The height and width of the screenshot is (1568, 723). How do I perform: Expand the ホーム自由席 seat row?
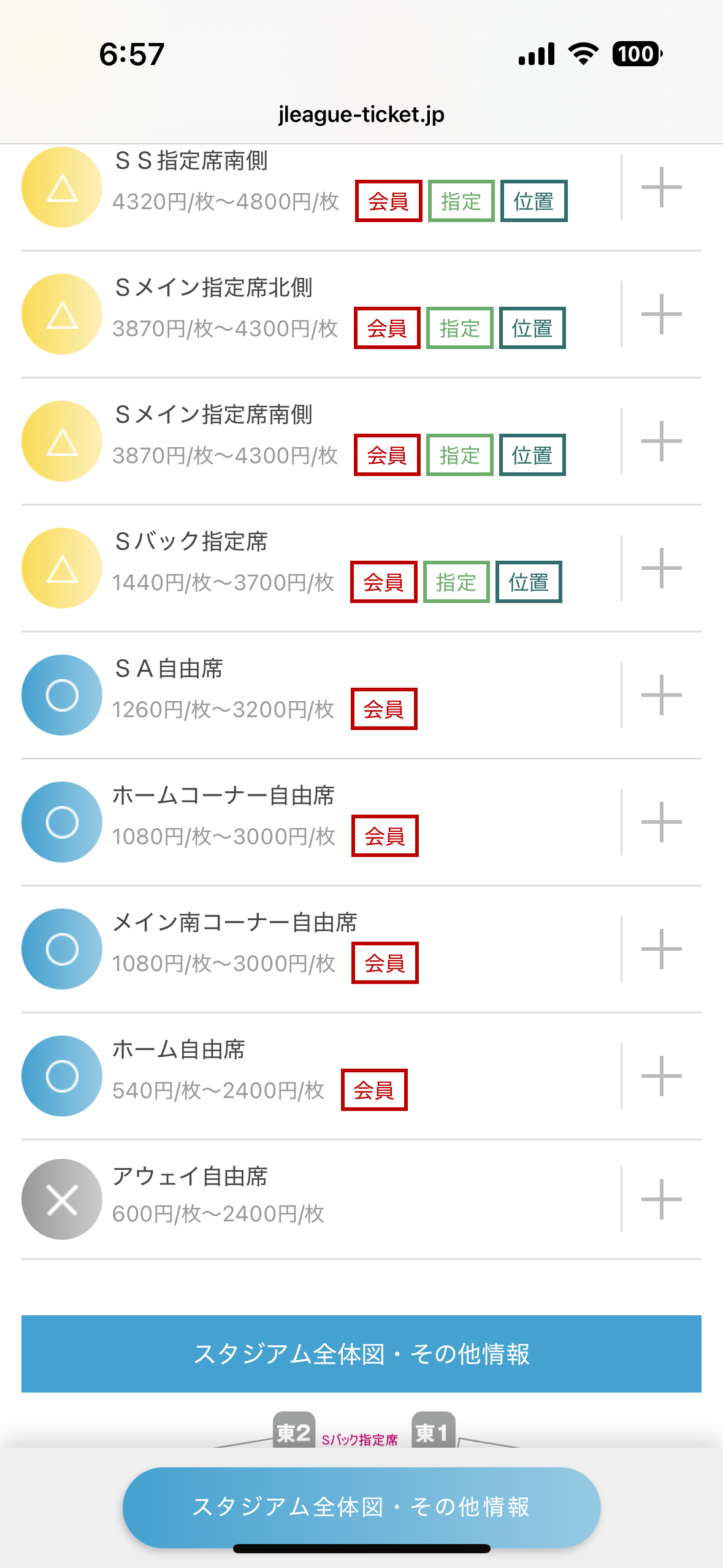pyautogui.click(x=661, y=1076)
